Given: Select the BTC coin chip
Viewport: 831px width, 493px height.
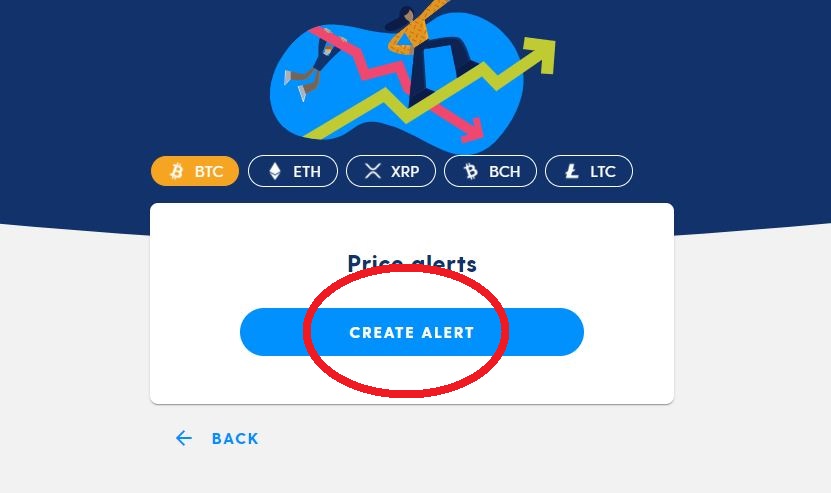Looking at the screenshot, I should pos(195,171).
